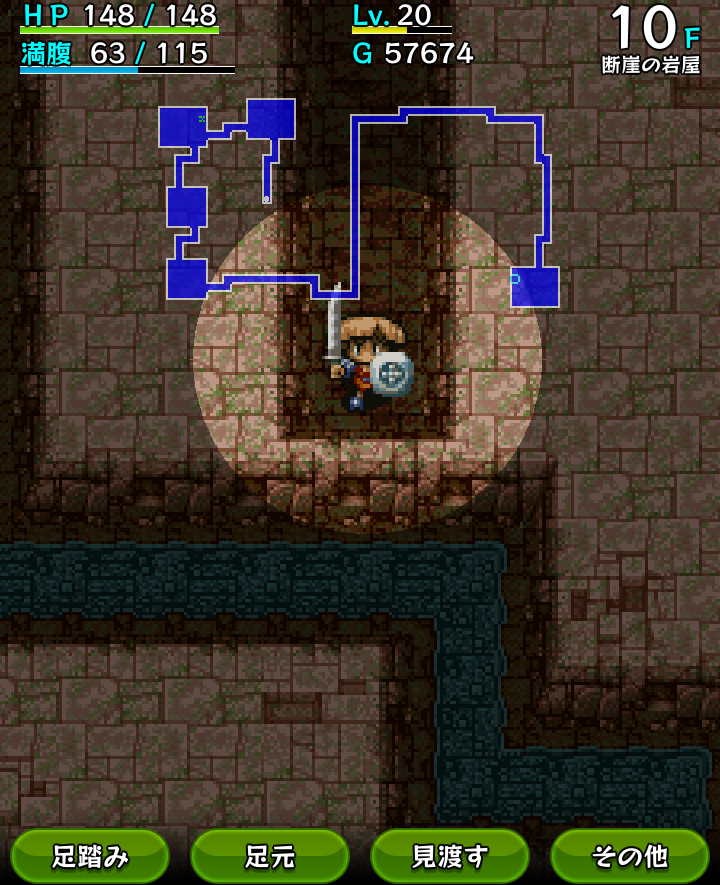Select the 見渡す look-around button
The height and width of the screenshot is (885, 720).
450,856
